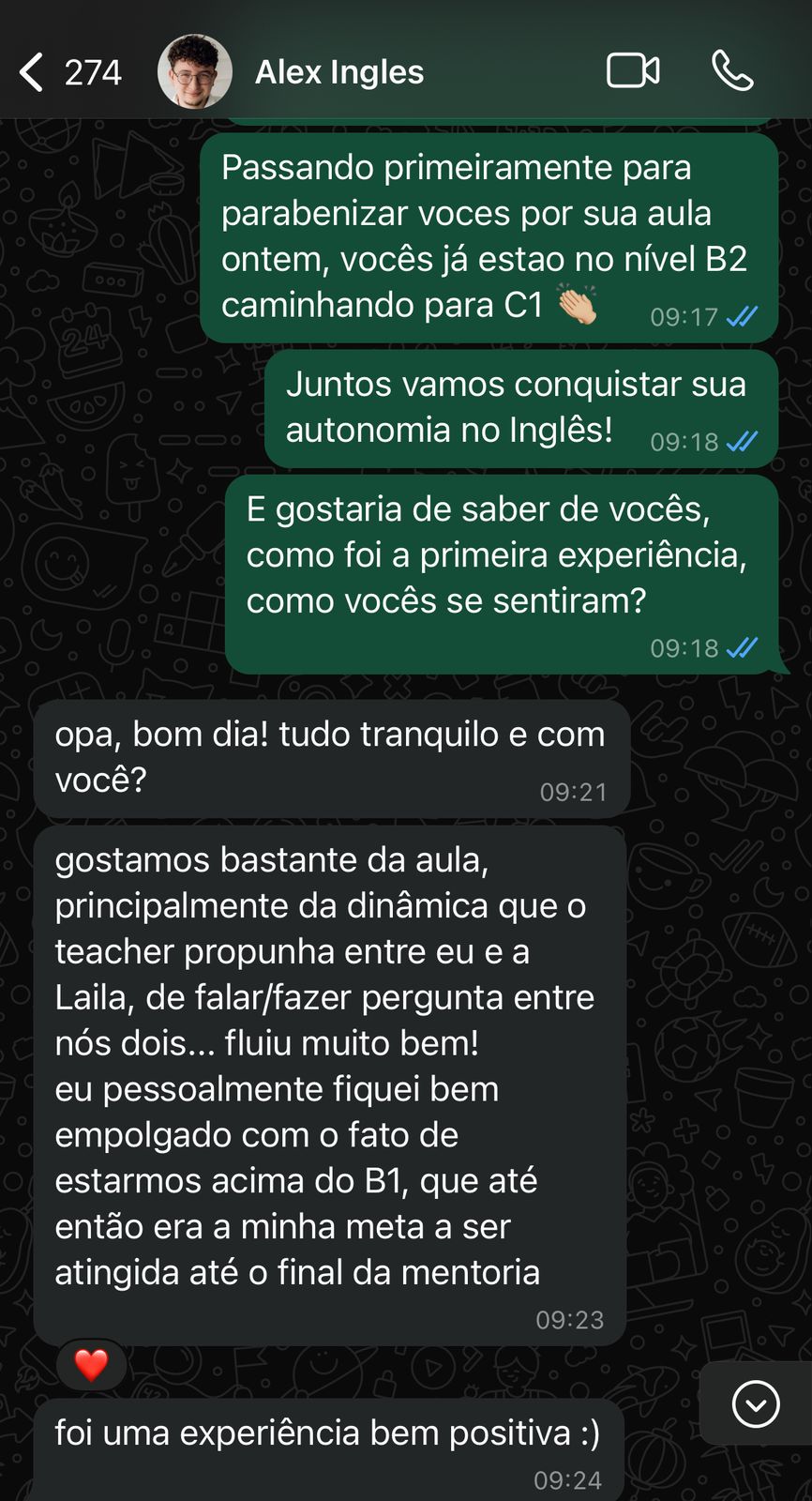Jump to the latest messages
The width and height of the screenshot is (812, 1501).
tap(755, 1404)
